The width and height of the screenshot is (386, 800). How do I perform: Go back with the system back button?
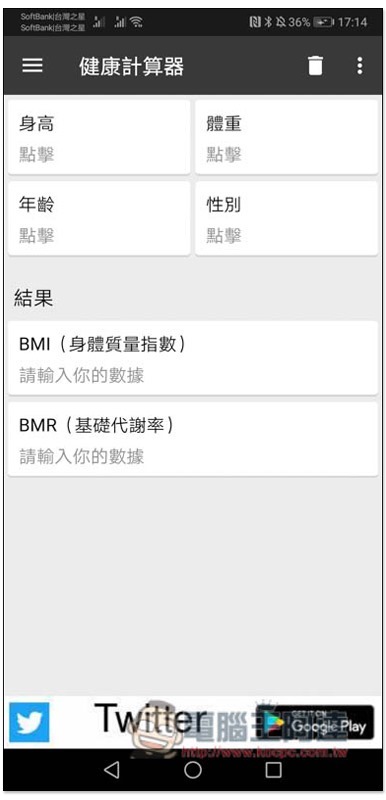(x=112, y=769)
